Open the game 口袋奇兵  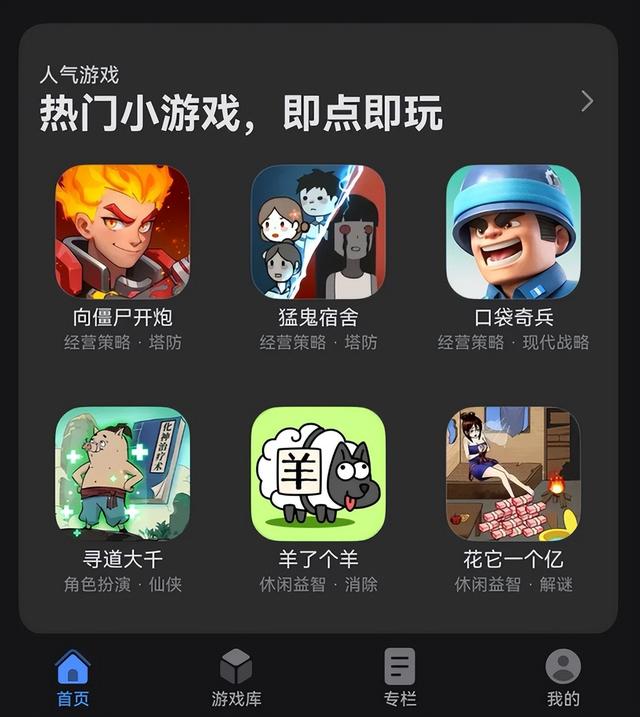click(x=513, y=232)
